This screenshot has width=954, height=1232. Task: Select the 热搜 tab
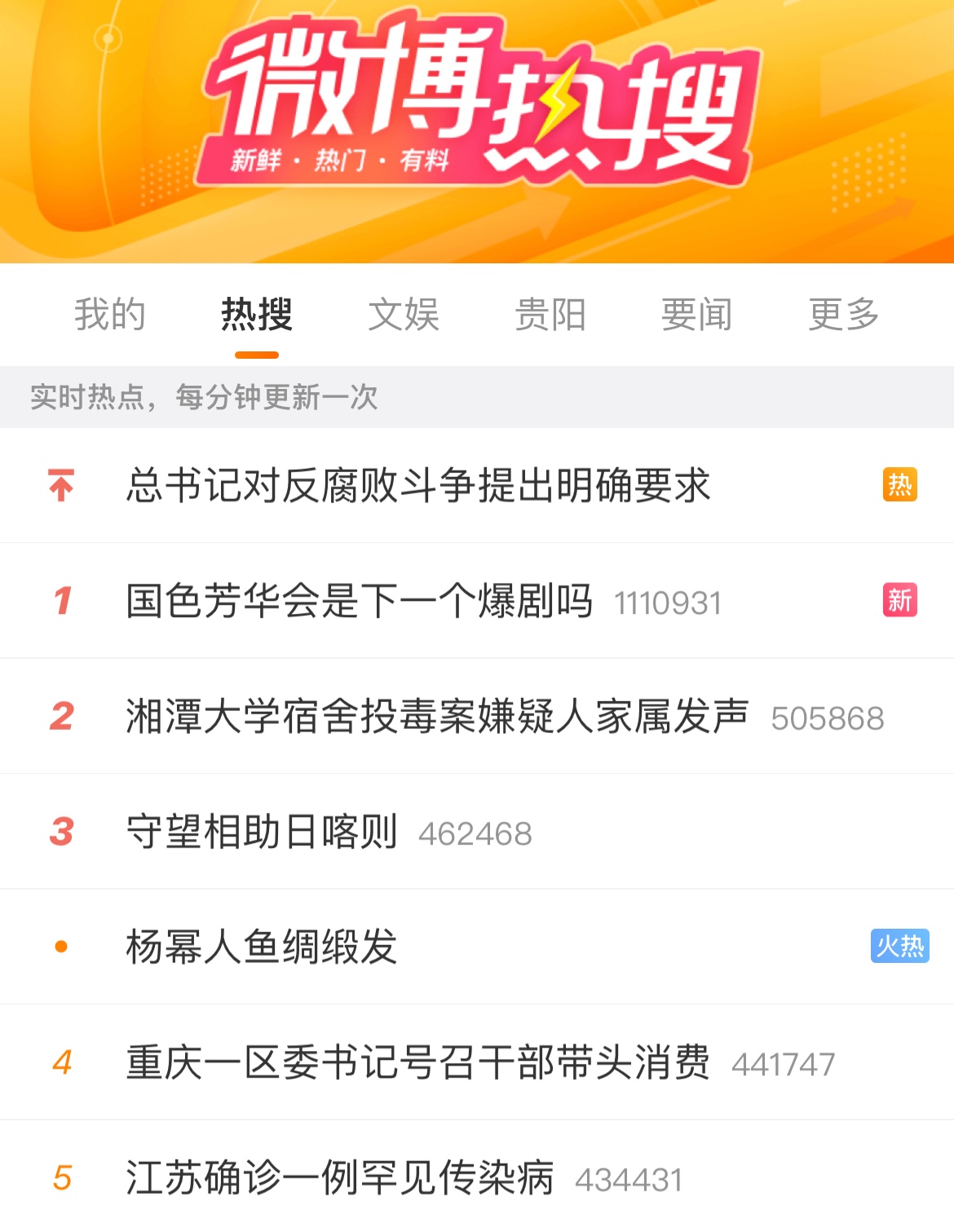(x=257, y=315)
